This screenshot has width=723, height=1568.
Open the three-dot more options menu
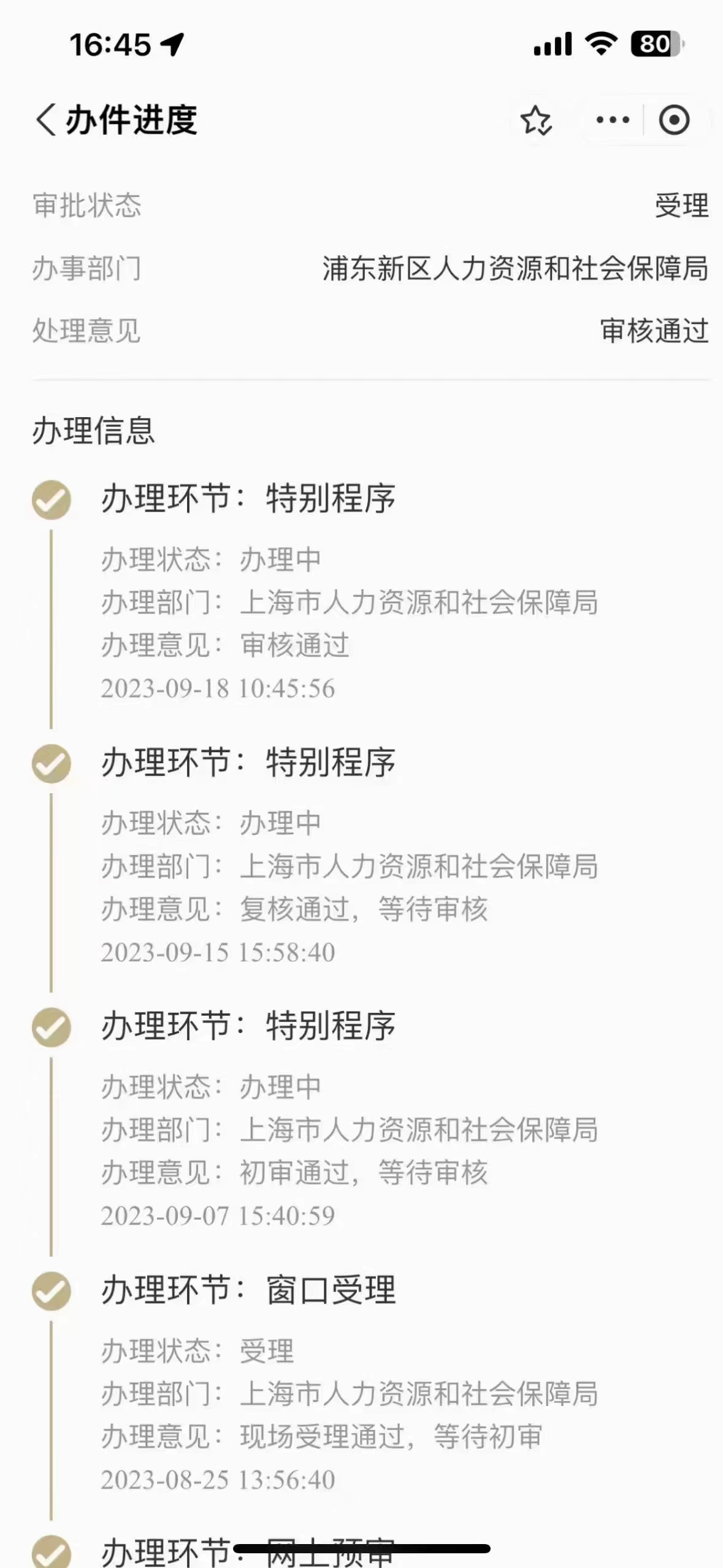point(613,120)
